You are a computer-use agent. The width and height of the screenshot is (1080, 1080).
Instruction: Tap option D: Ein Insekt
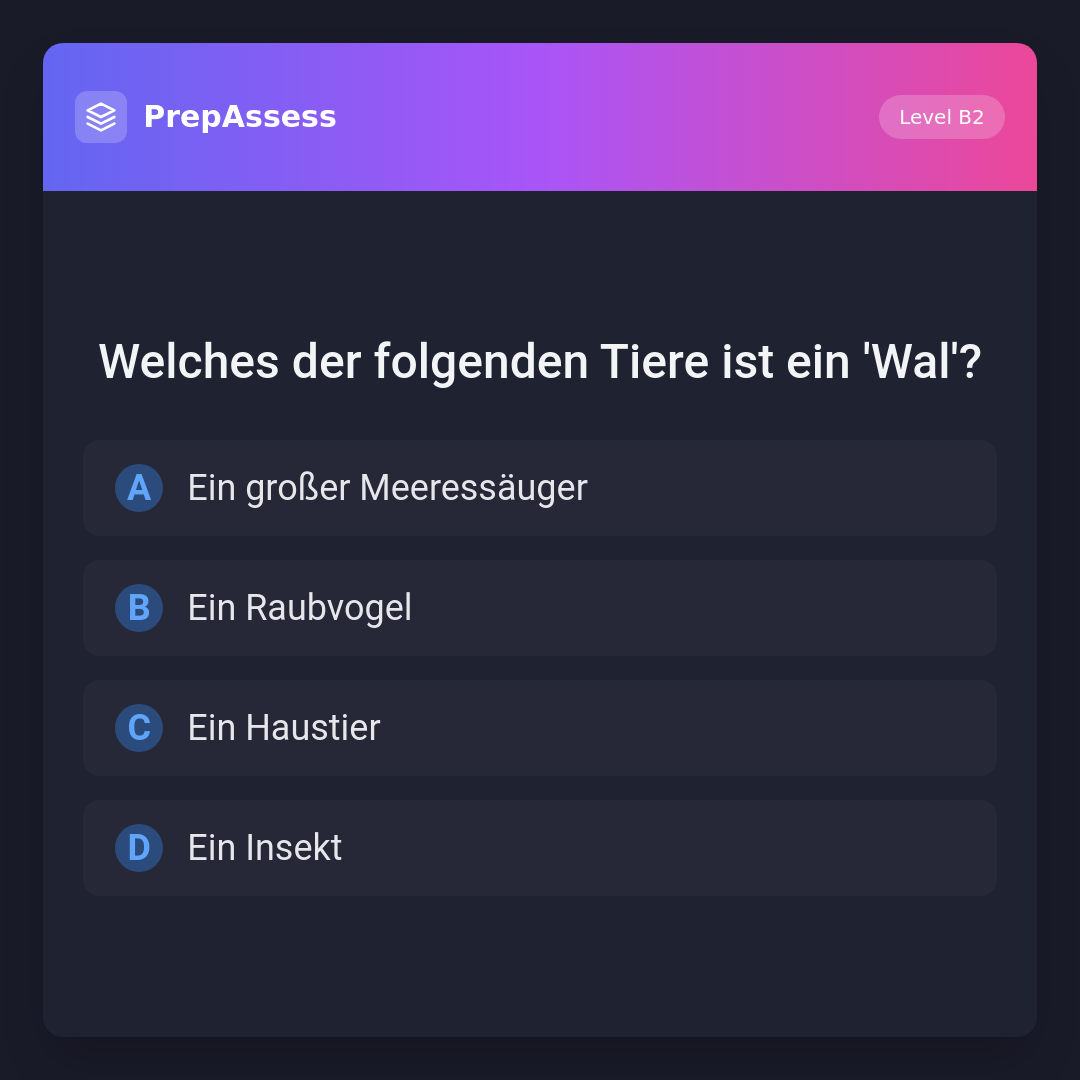(540, 848)
